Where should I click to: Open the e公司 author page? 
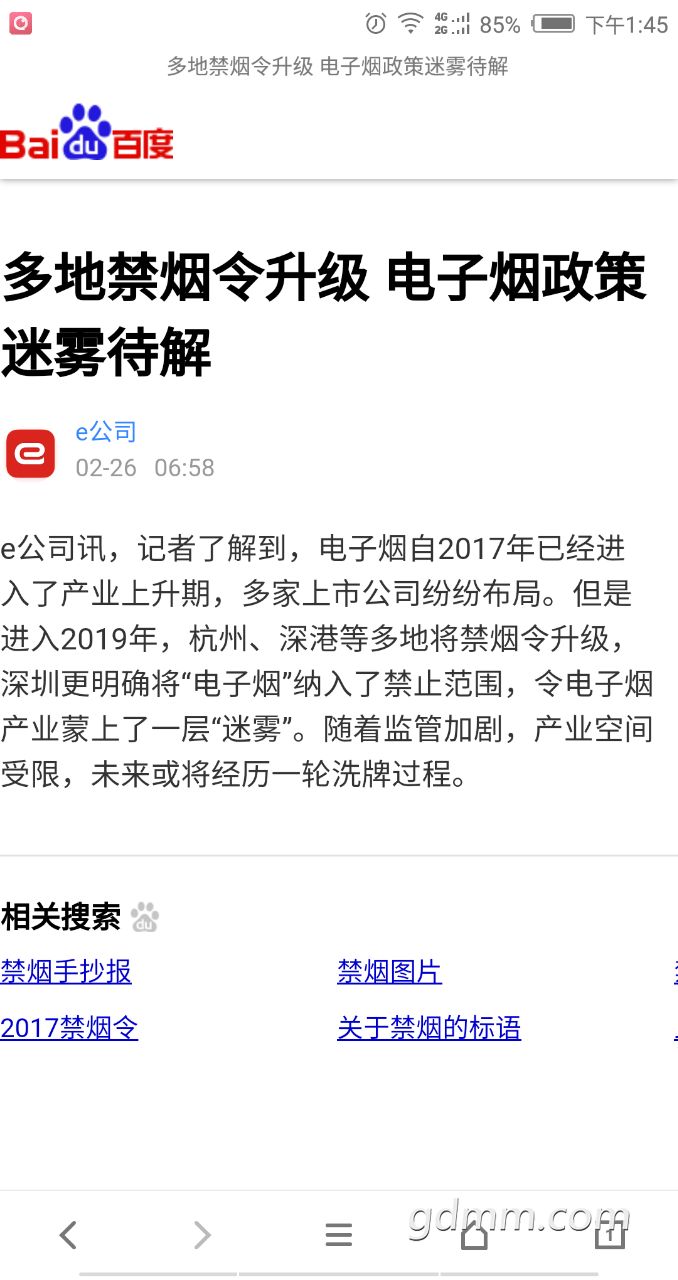(106, 431)
